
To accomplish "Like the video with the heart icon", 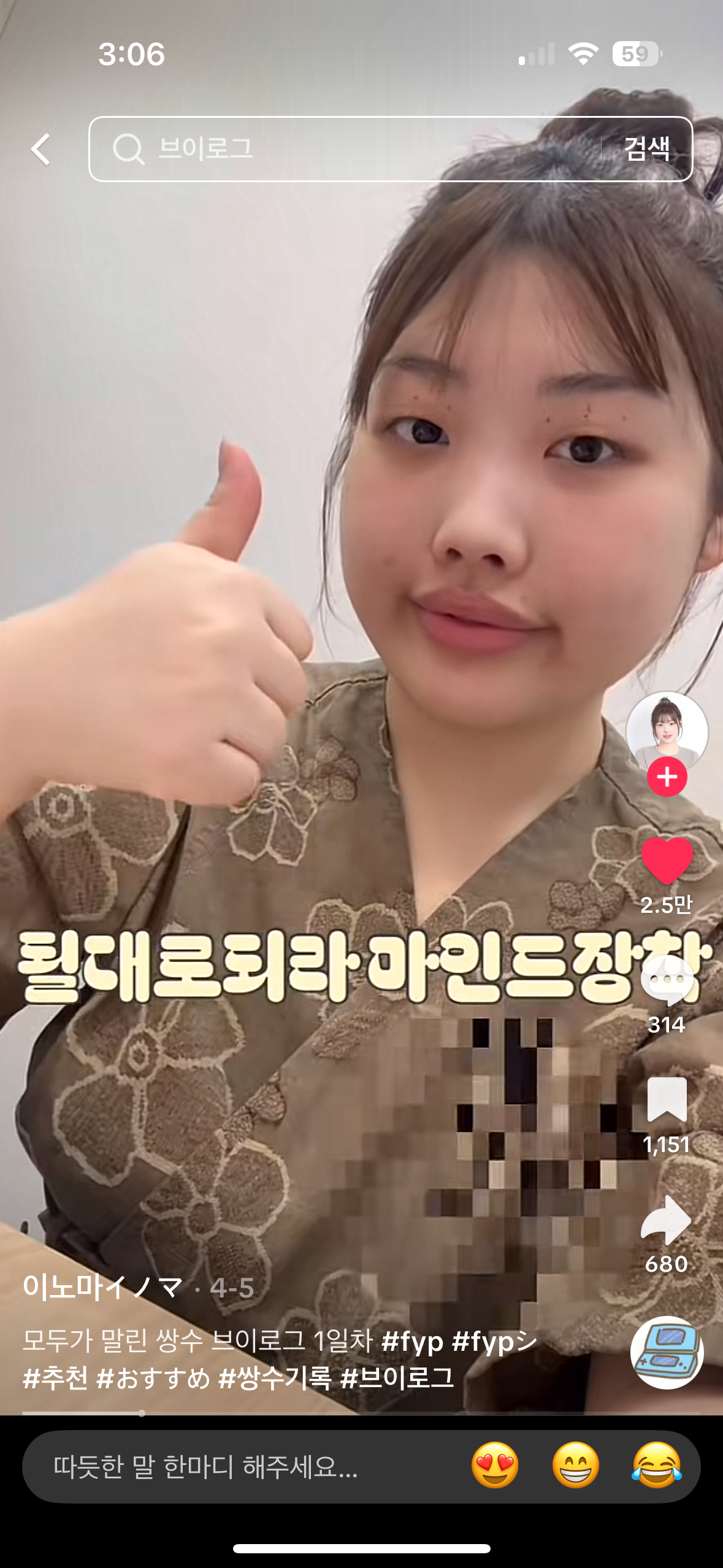I will tap(667, 861).
